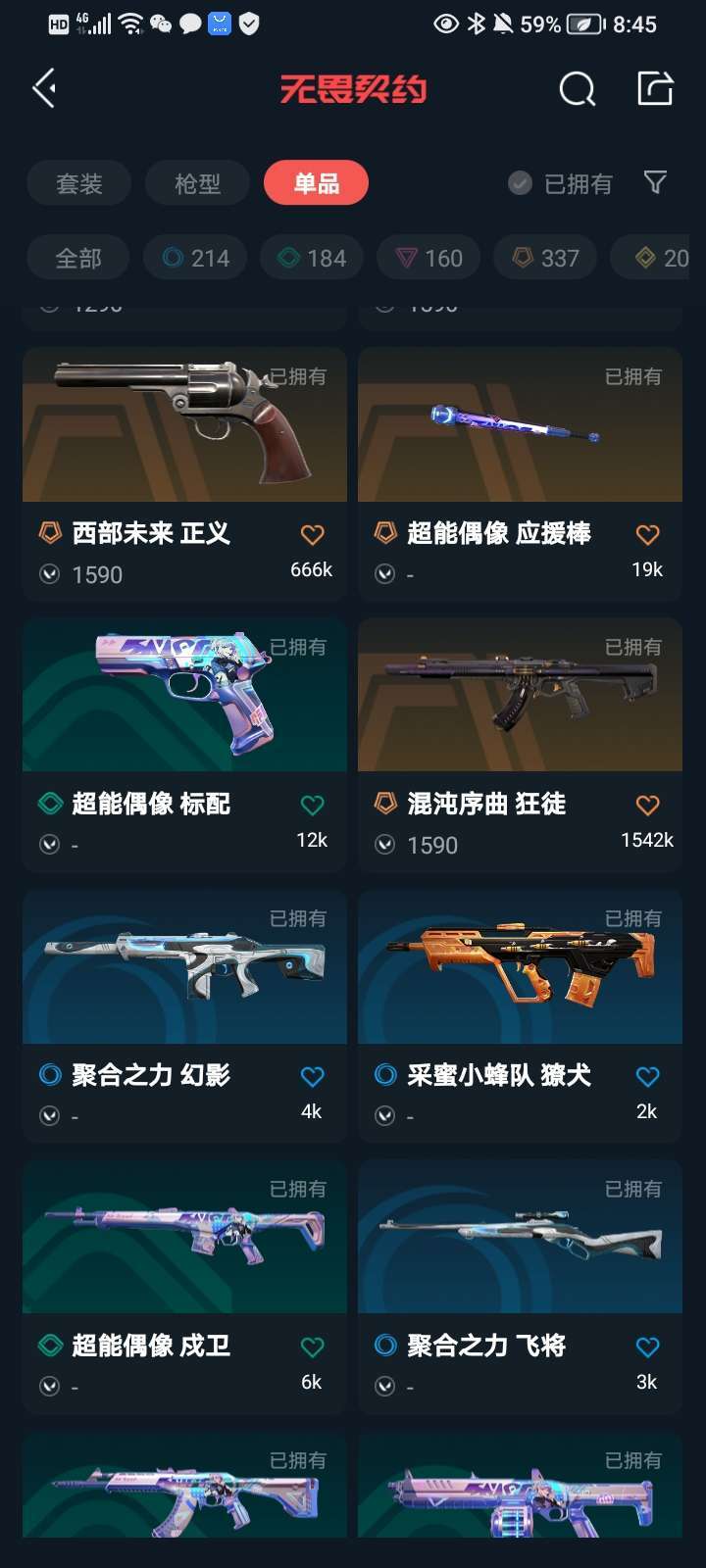Tap the share icon in the header
The width and height of the screenshot is (706, 1568).
coord(655,88)
